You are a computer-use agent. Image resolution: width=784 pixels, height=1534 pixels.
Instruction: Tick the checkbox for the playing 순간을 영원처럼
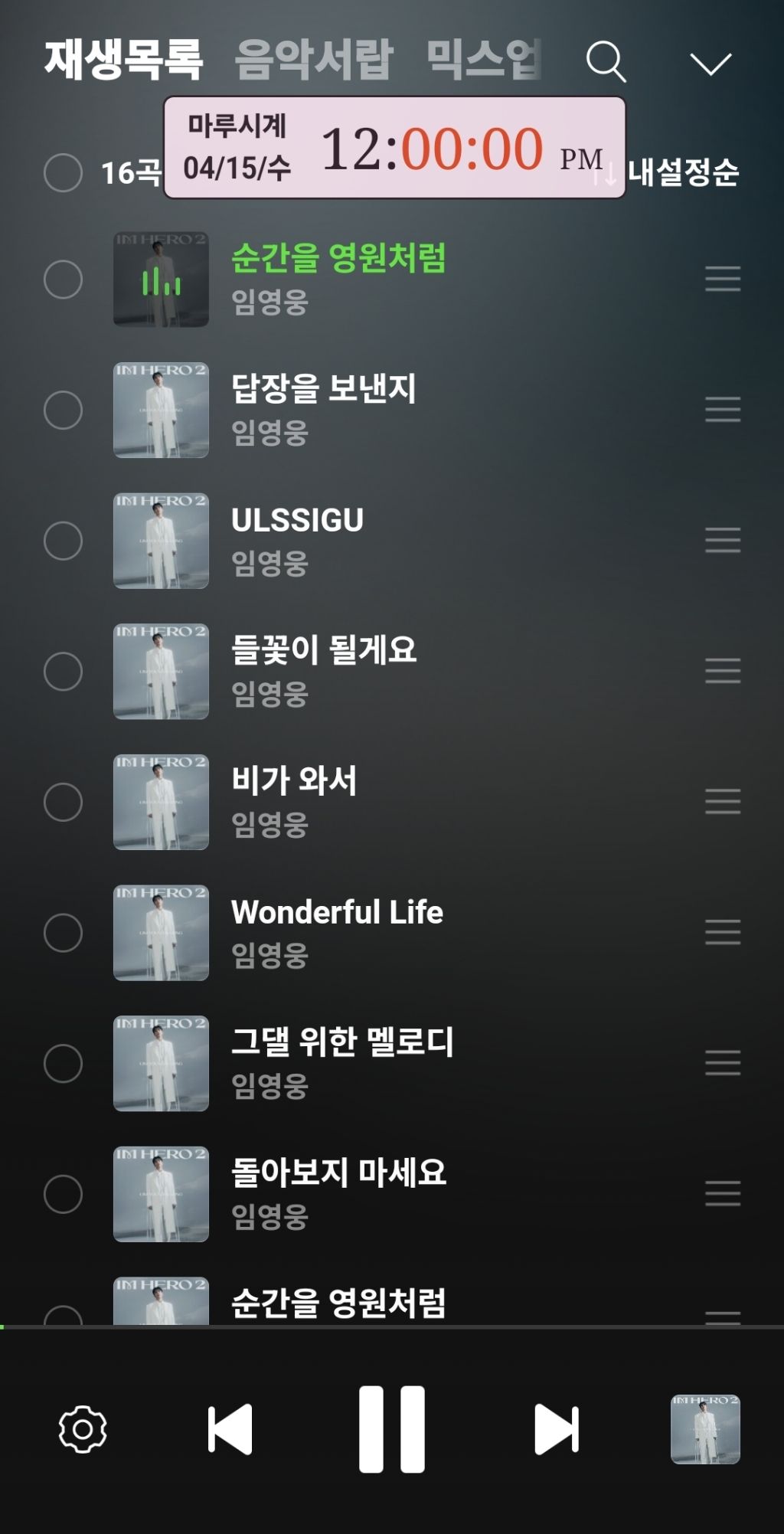pos(63,280)
